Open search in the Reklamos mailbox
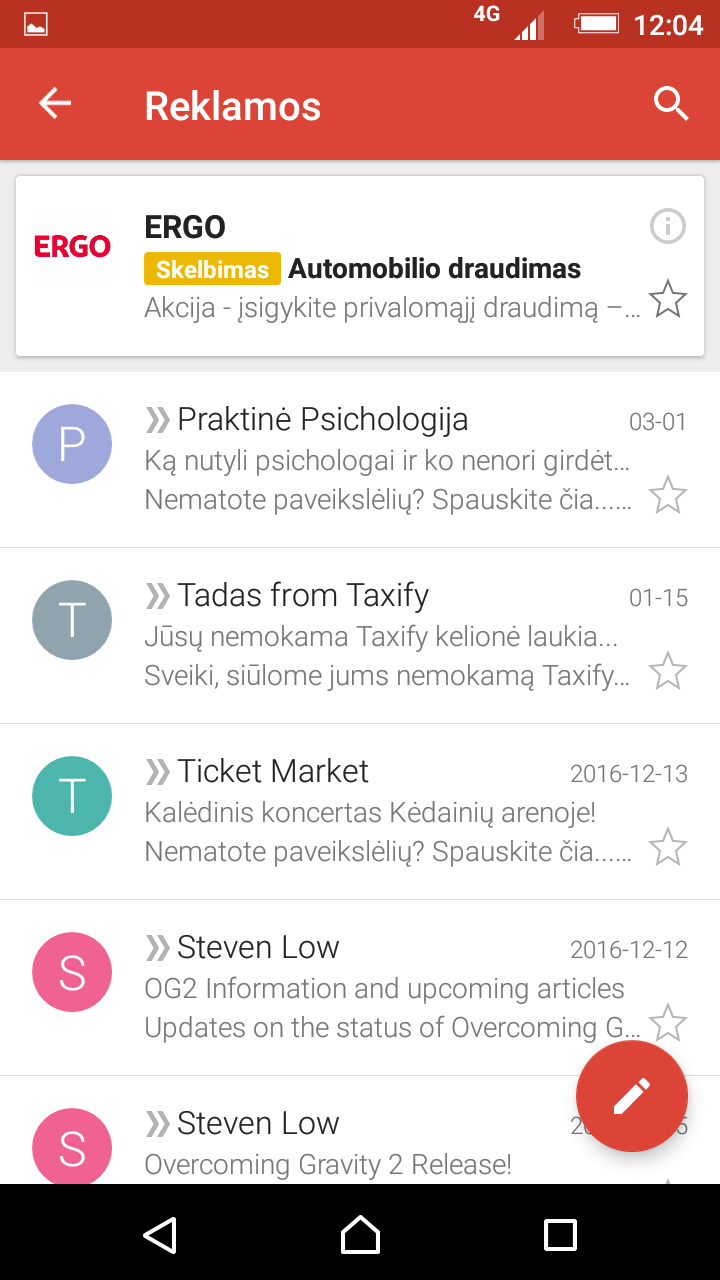The height and width of the screenshot is (1280, 720). tap(670, 102)
